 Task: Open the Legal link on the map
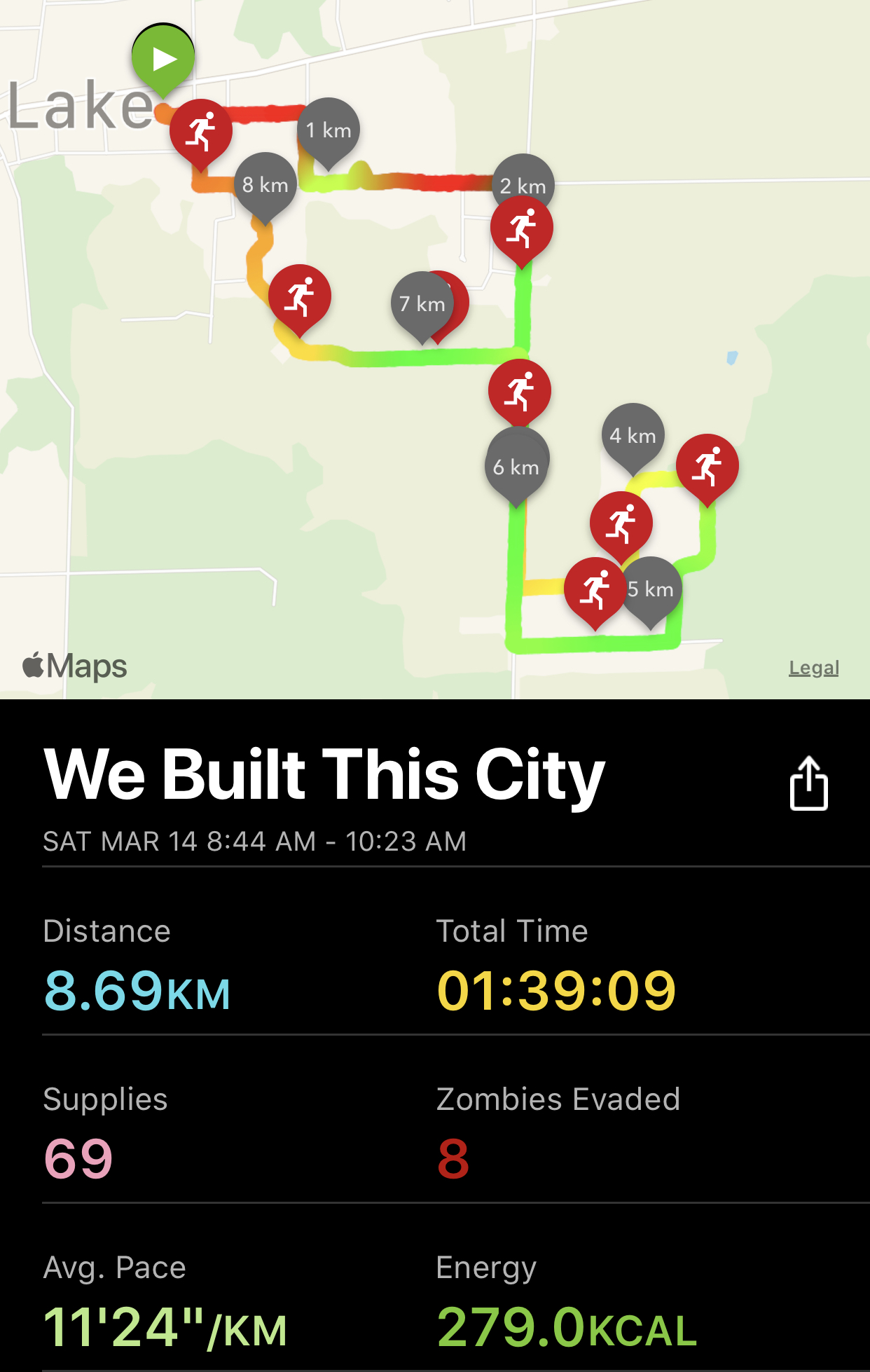813,668
